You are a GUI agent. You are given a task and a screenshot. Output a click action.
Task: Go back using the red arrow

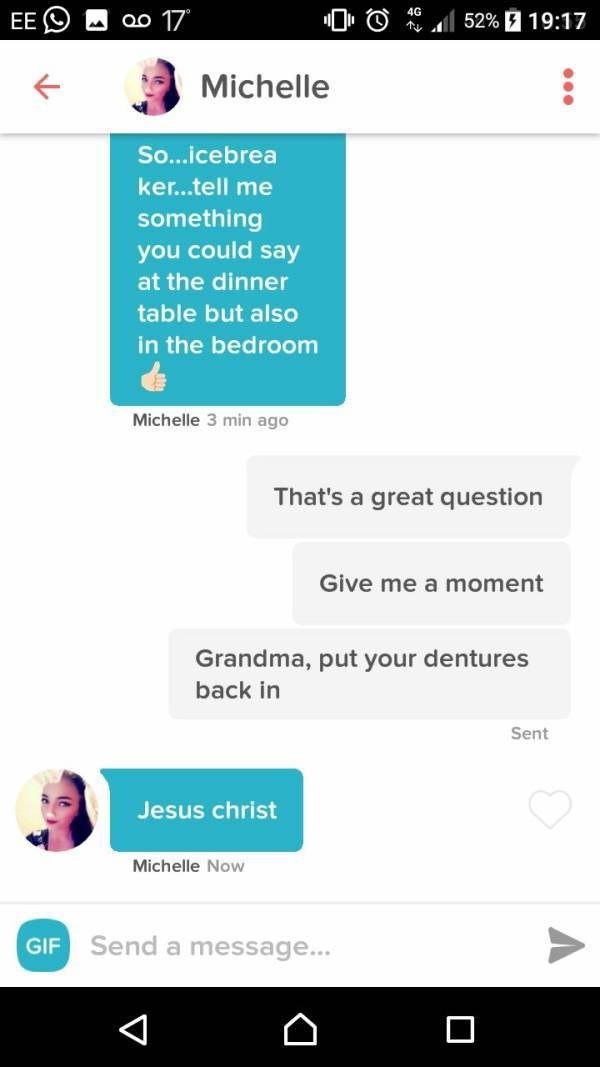pos(46,87)
